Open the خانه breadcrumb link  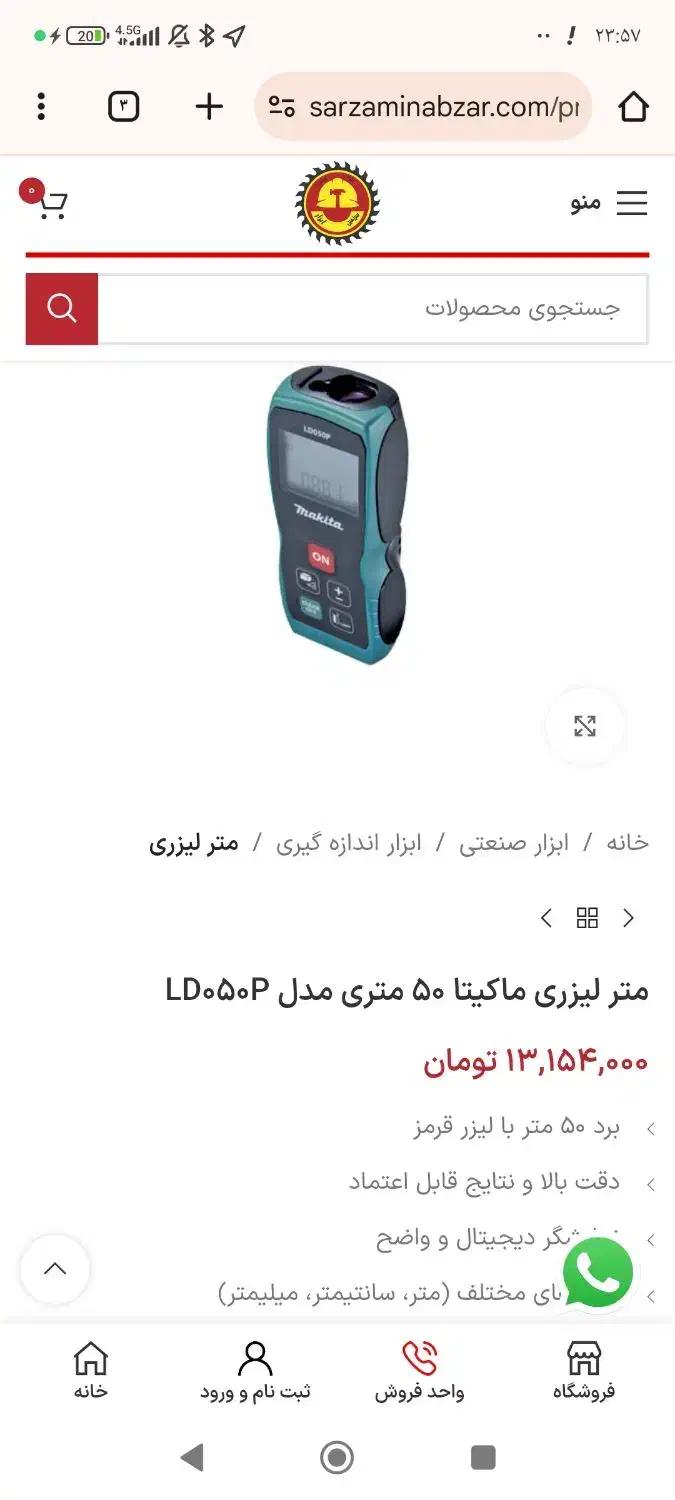pyautogui.click(x=628, y=843)
